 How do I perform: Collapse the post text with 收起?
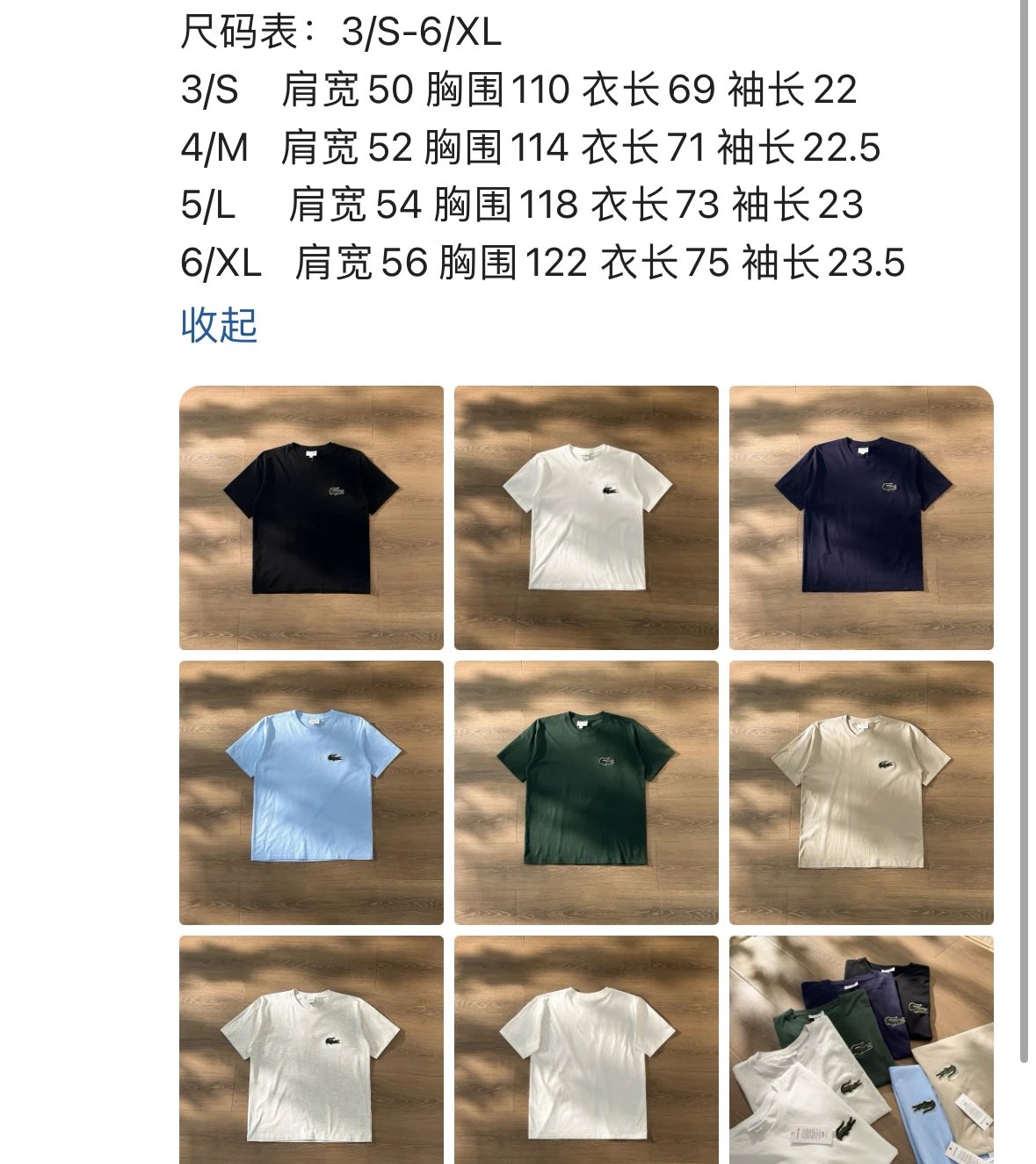[x=219, y=325]
